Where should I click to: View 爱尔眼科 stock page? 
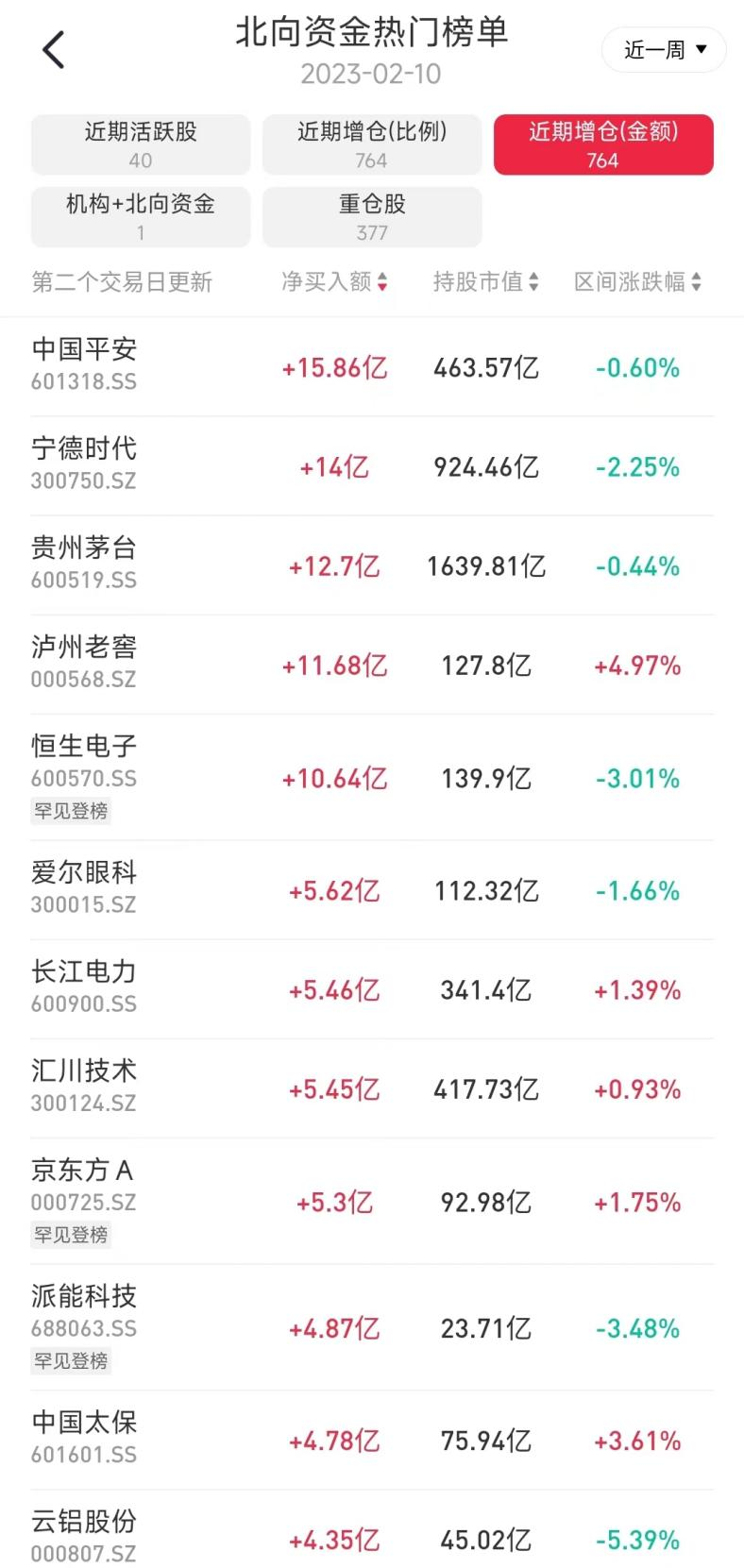coord(372,889)
